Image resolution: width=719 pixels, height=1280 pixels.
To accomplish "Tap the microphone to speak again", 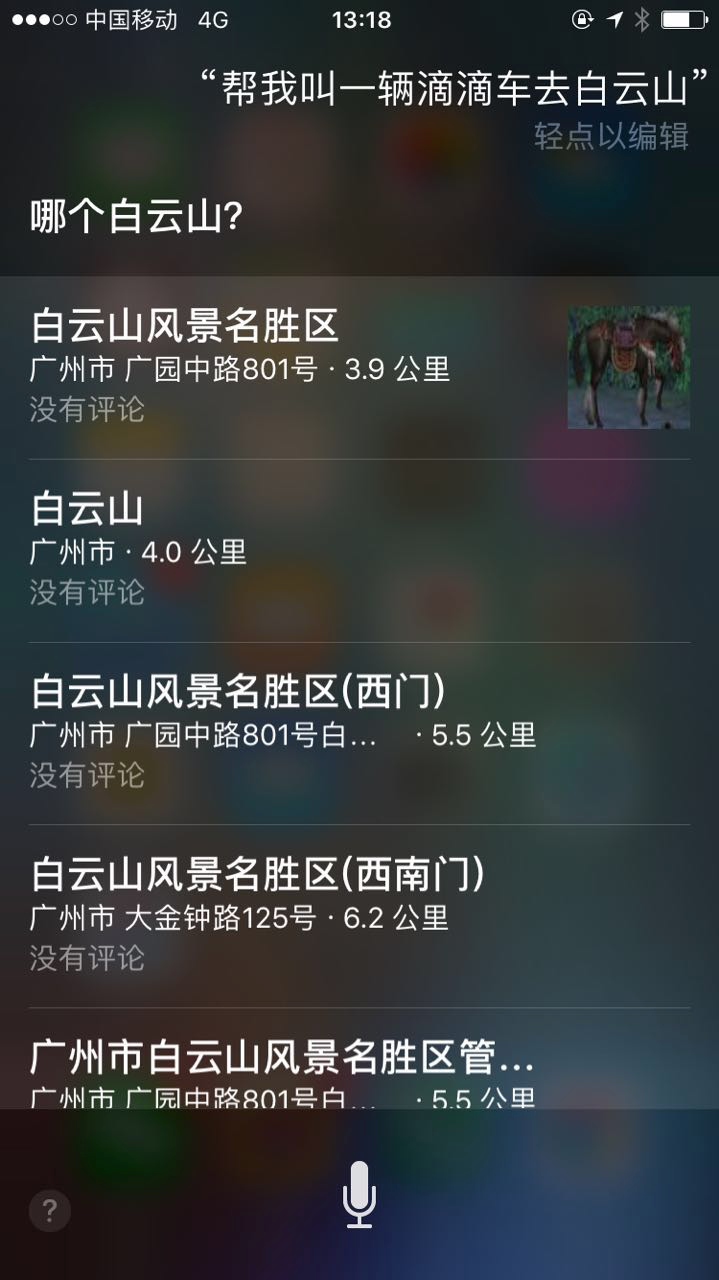I will (x=359, y=1194).
